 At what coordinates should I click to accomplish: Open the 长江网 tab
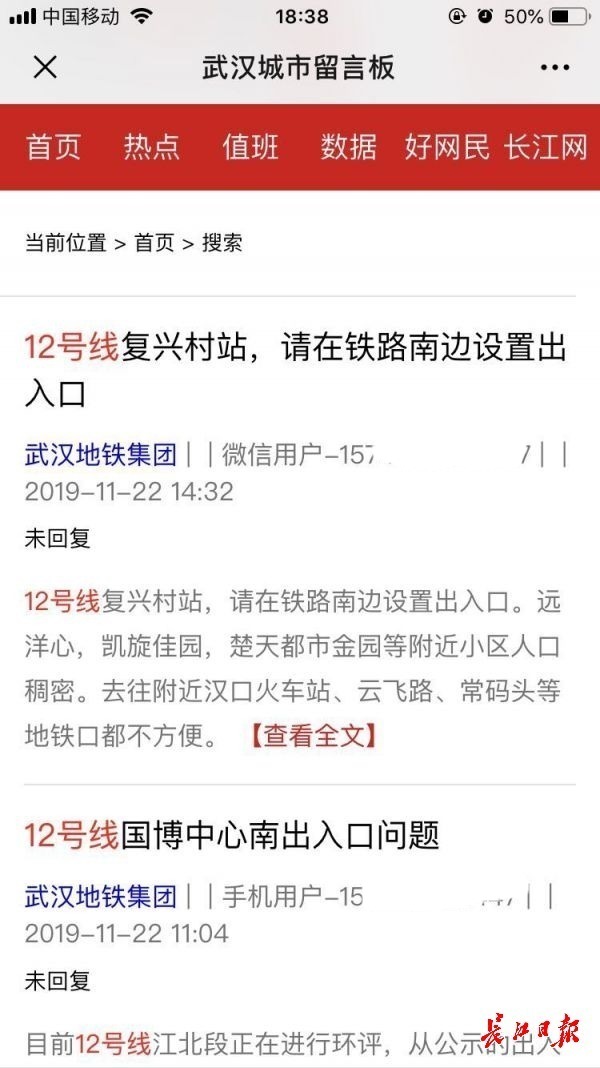coord(545,147)
